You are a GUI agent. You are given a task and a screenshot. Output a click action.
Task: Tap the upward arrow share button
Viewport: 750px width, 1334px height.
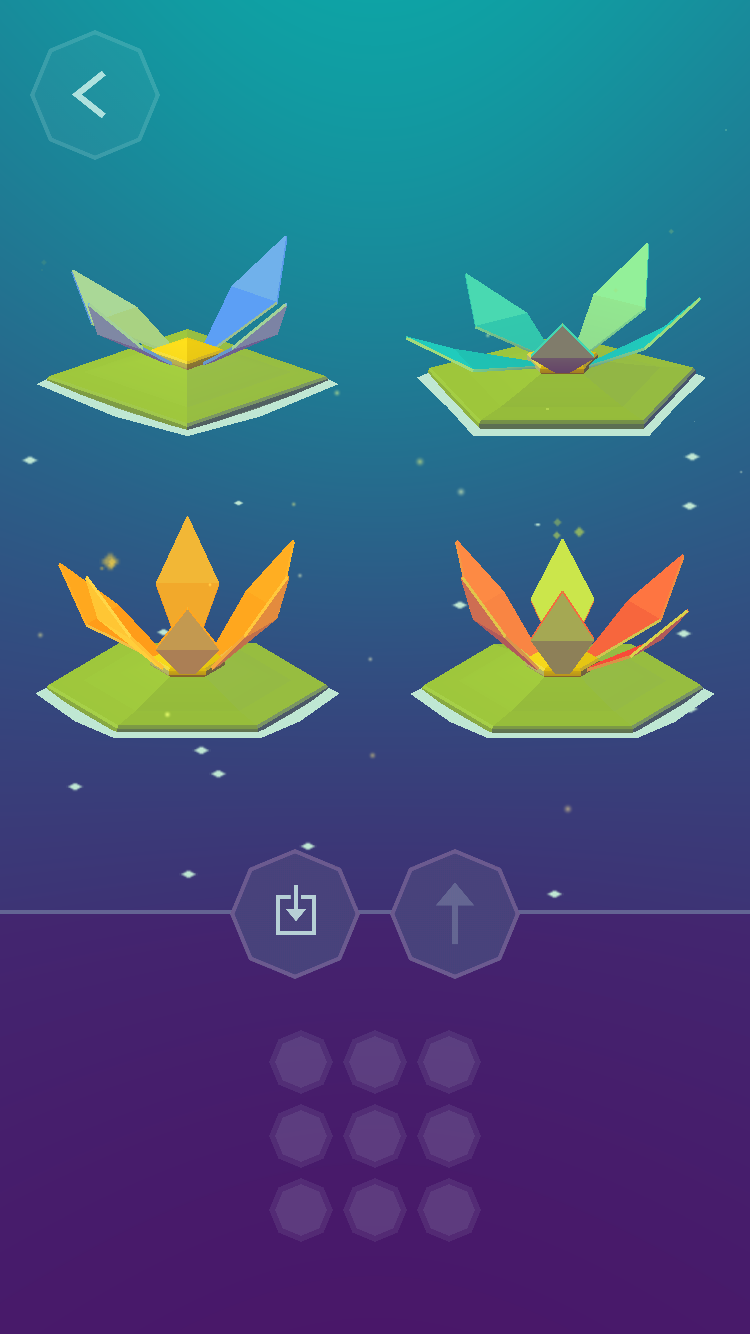point(455,913)
